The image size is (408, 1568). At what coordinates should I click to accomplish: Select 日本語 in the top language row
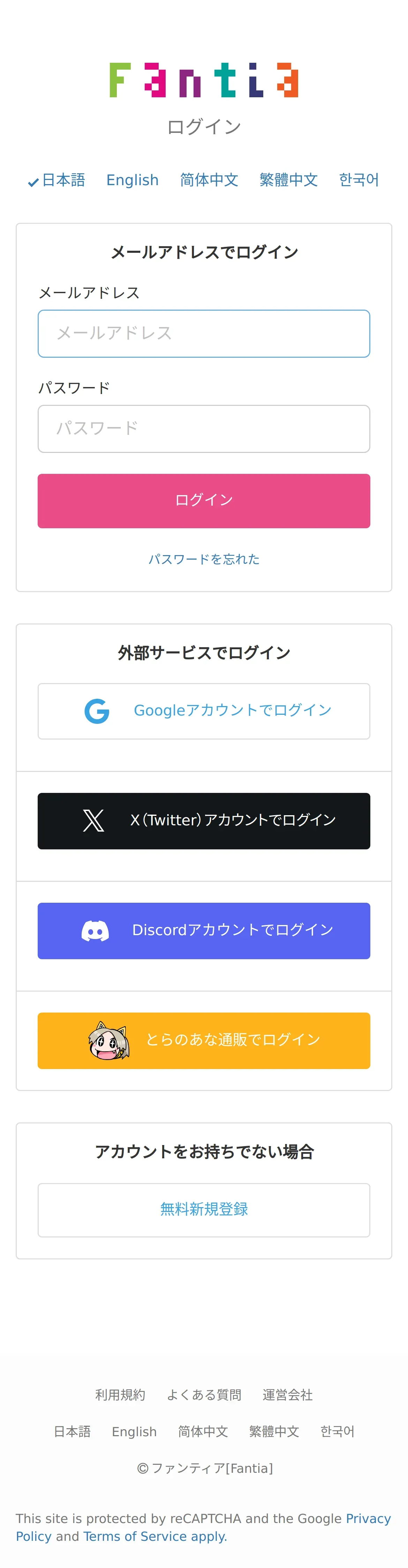click(63, 180)
